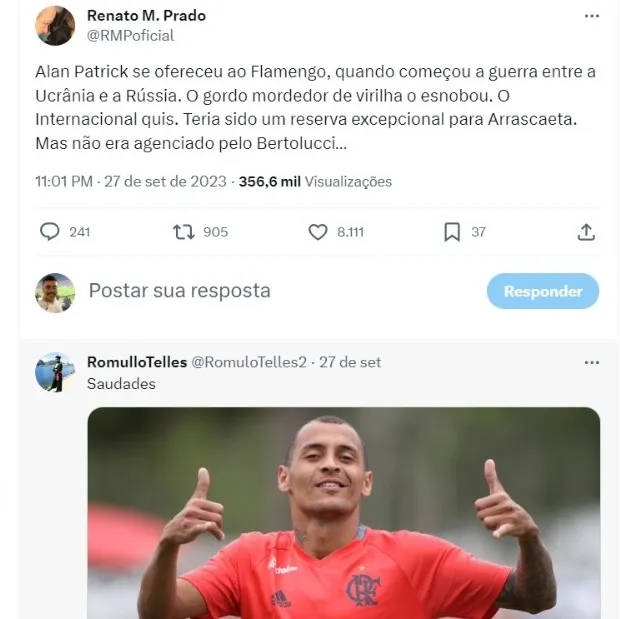
Task: Open @RMPoficial handle link
Action: click(130, 36)
